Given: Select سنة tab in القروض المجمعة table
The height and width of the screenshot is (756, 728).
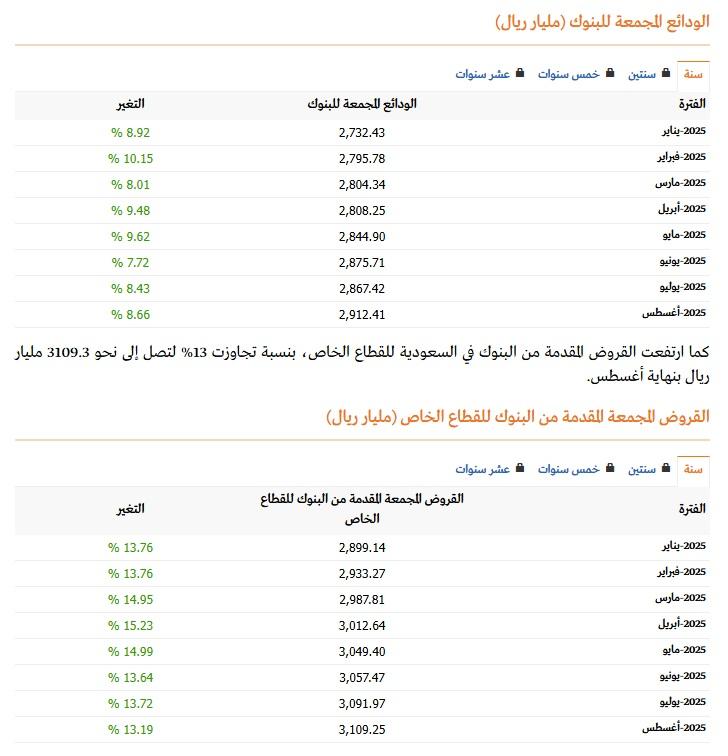Looking at the screenshot, I should click(693, 469).
